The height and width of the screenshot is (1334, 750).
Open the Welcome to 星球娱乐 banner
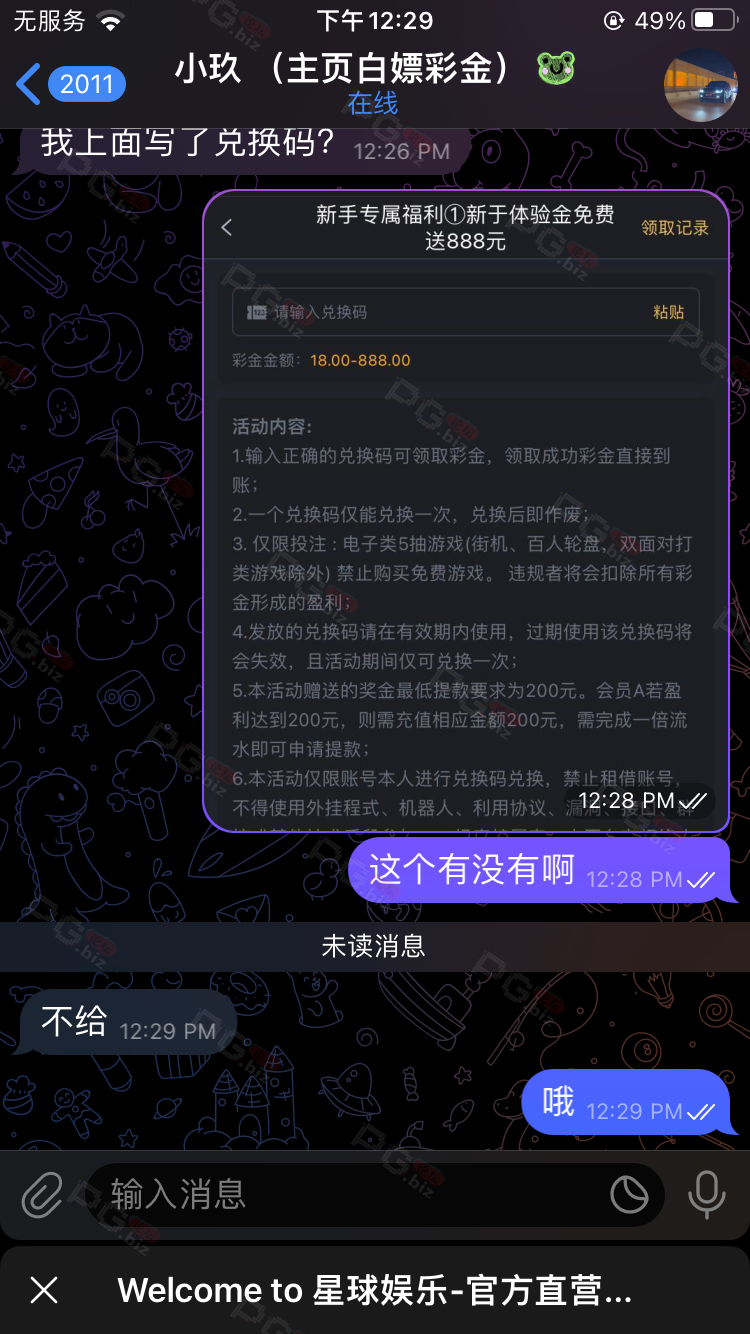coord(375,1290)
